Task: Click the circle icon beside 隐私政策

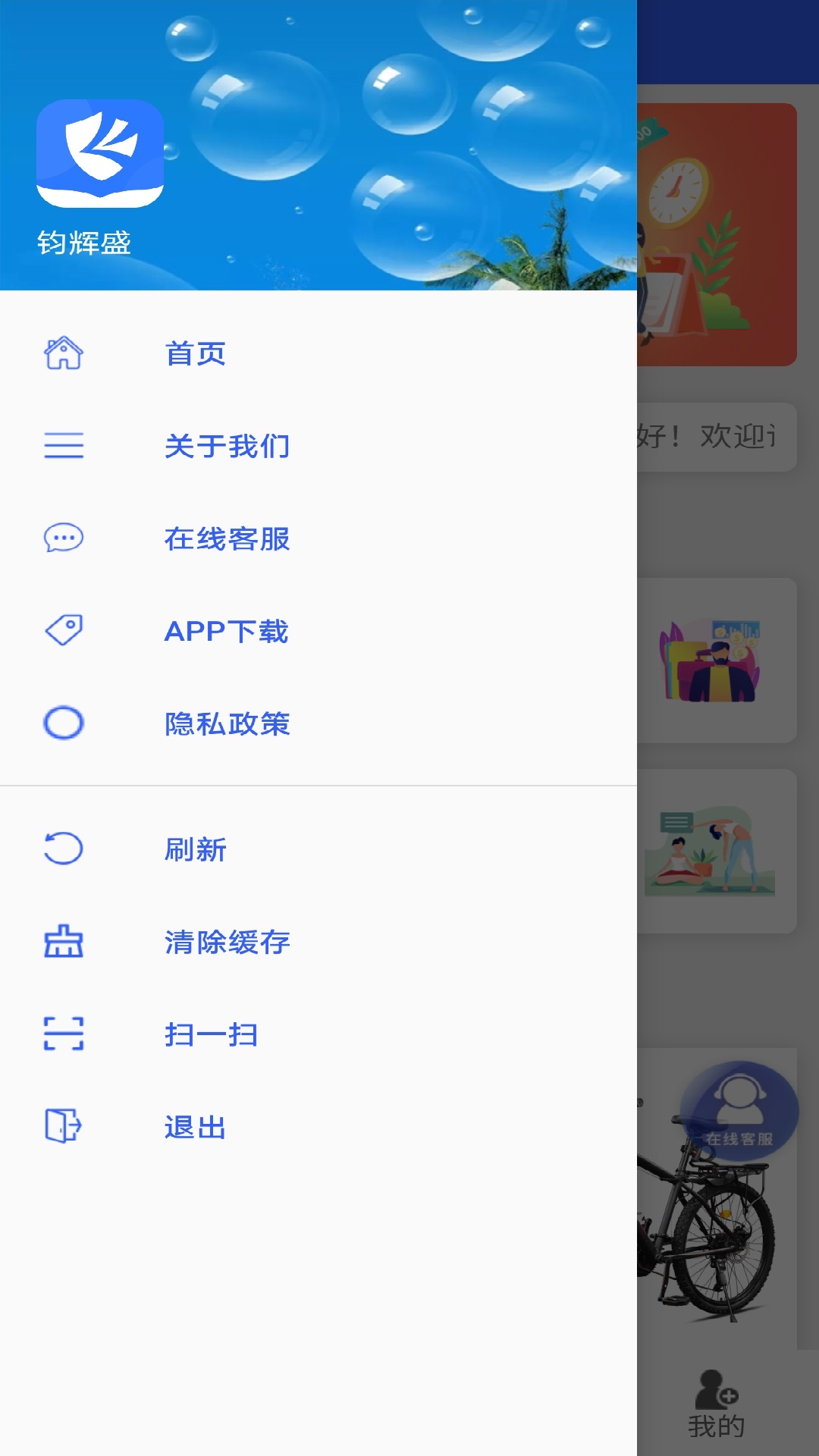Action: tap(64, 724)
